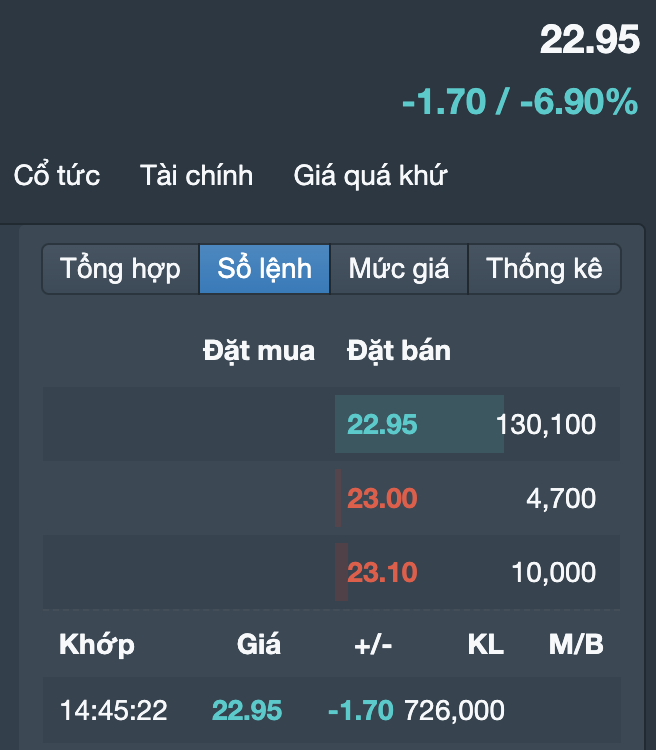This screenshot has width=656, height=750.
Task: Open the Giá quá khứ tab
Action: pos(370,176)
